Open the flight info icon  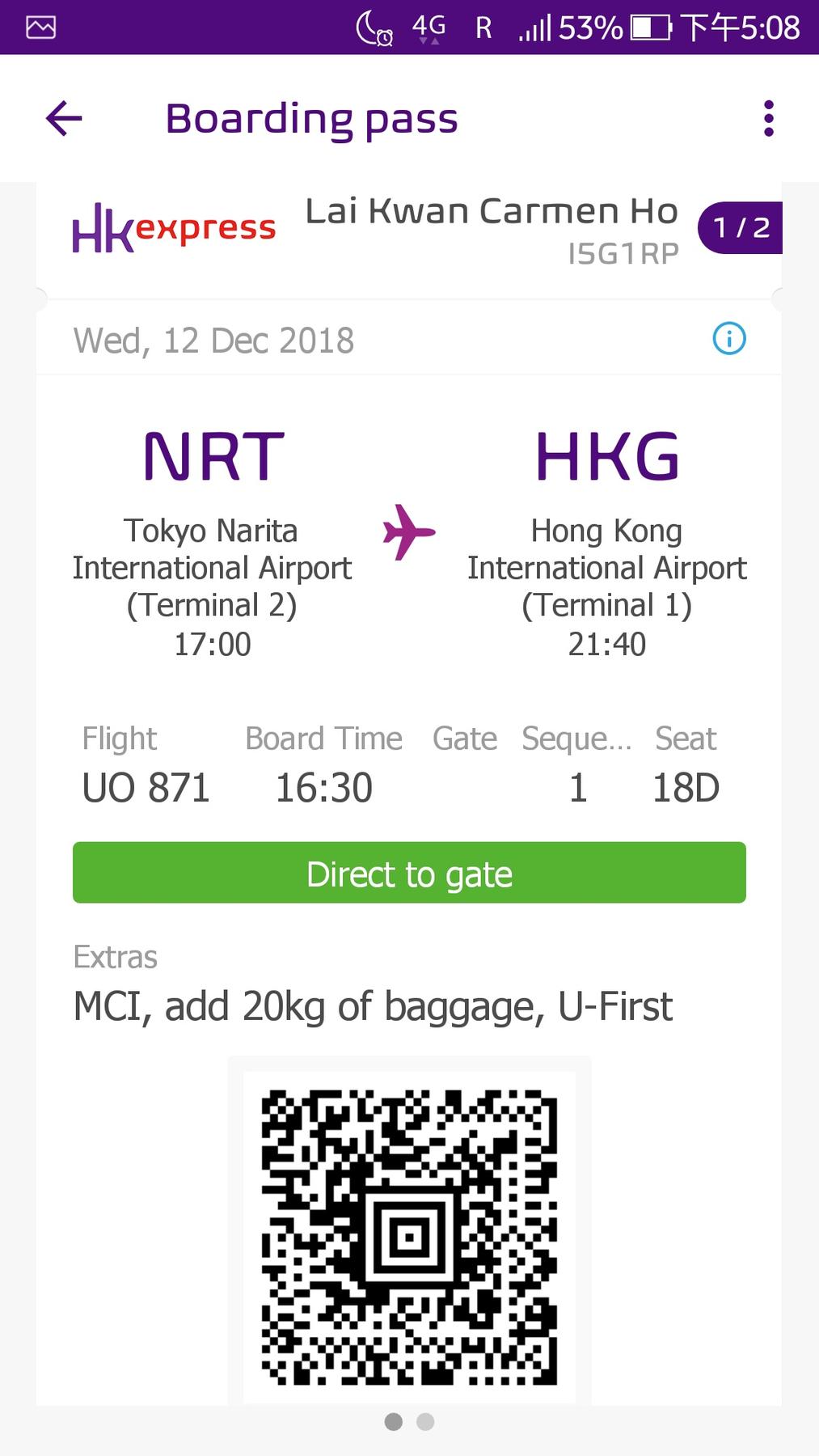click(x=729, y=338)
